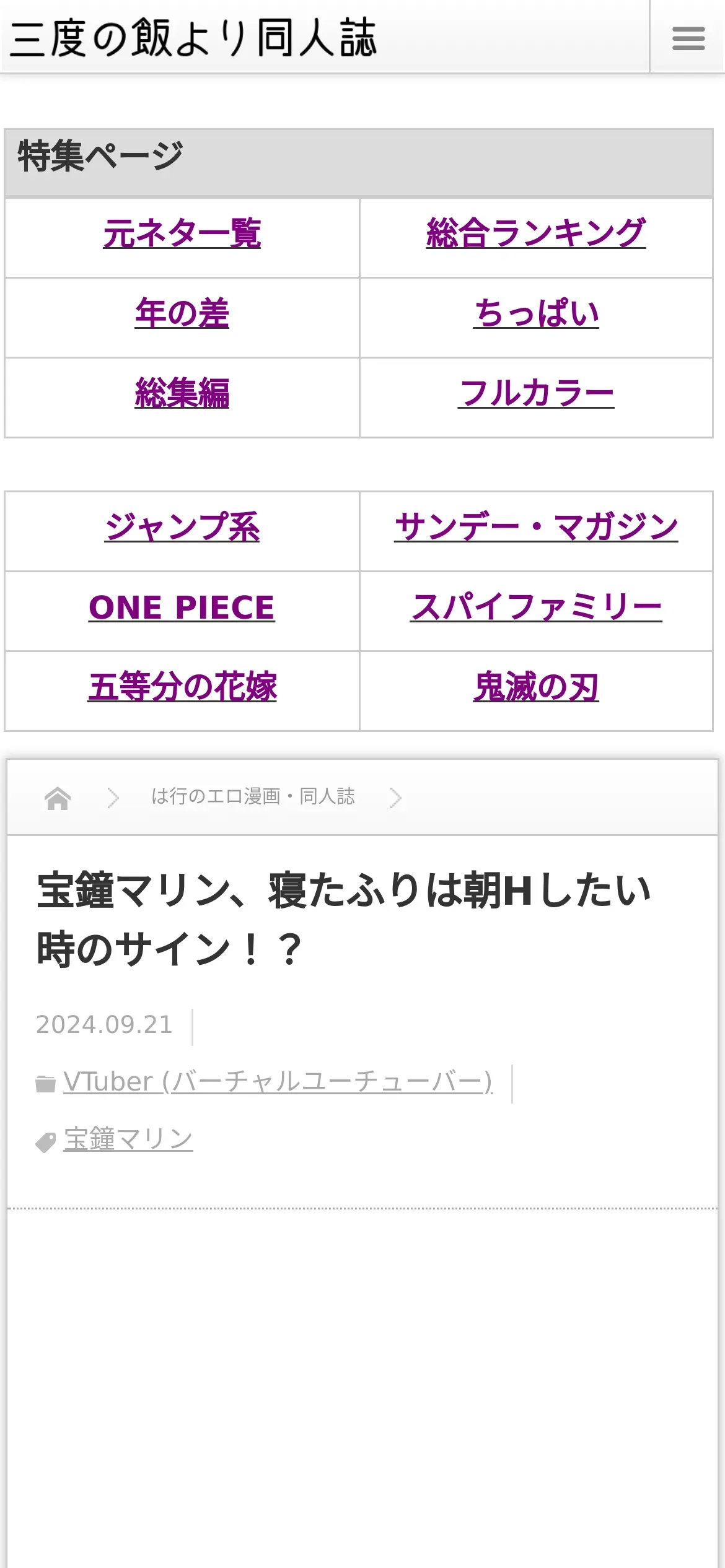The width and height of the screenshot is (725, 1568).
Task: Open the スパイファミリー link
Action: 536,608
